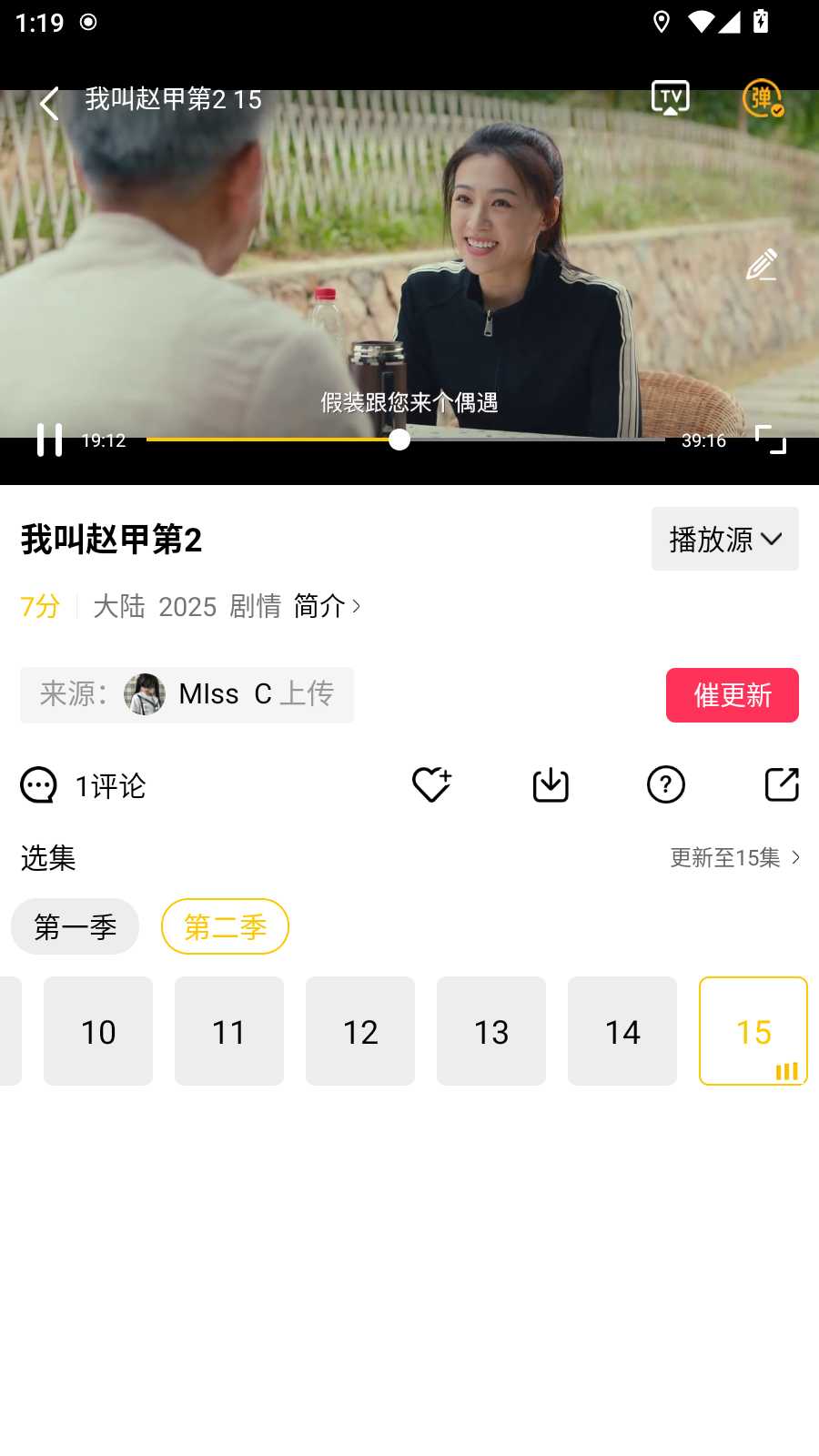Image resolution: width=819 pixels, height=1456 pixels.
Task: Enter fullscreen mode
Action: pyautogui.click(x=770, y=440)
